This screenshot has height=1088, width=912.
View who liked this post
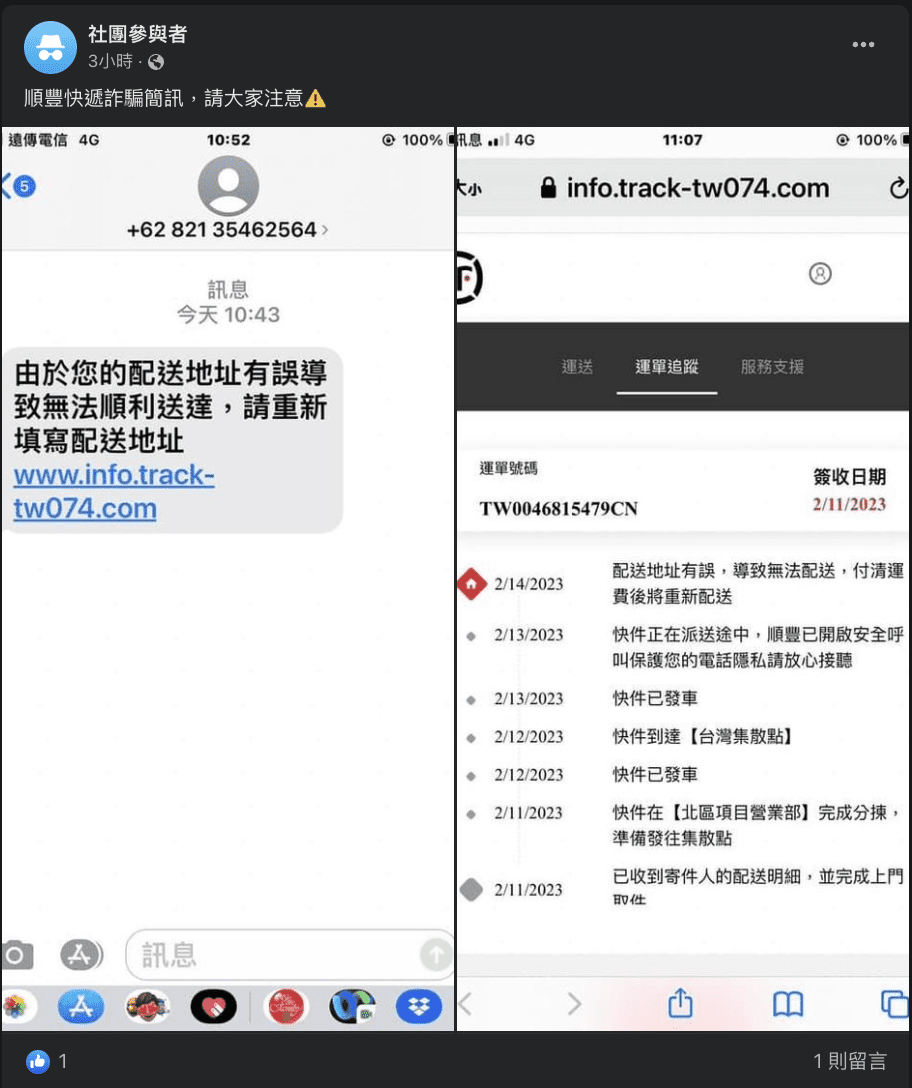pos(48,1061)
